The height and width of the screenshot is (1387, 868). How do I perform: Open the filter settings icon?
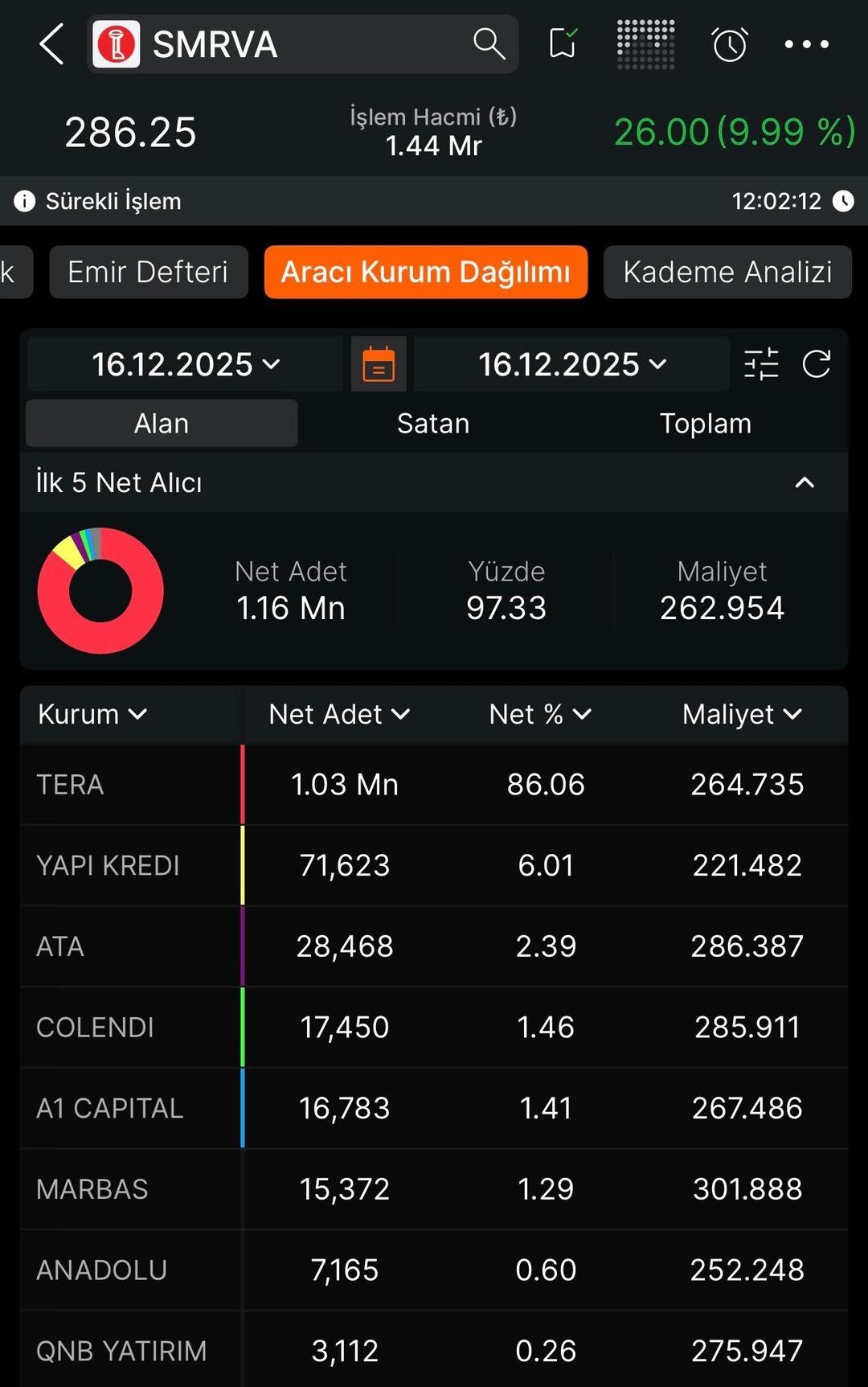[761, 363]
